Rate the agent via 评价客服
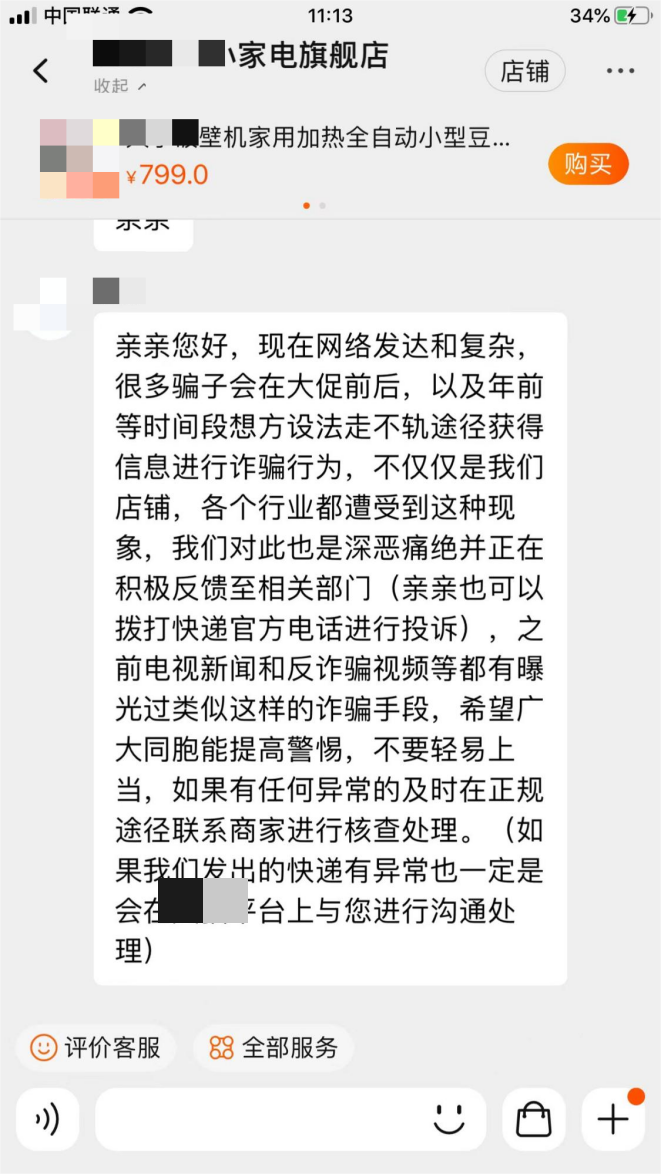The width and height of the screenshot is (661, 1174). coord(96,1048)
